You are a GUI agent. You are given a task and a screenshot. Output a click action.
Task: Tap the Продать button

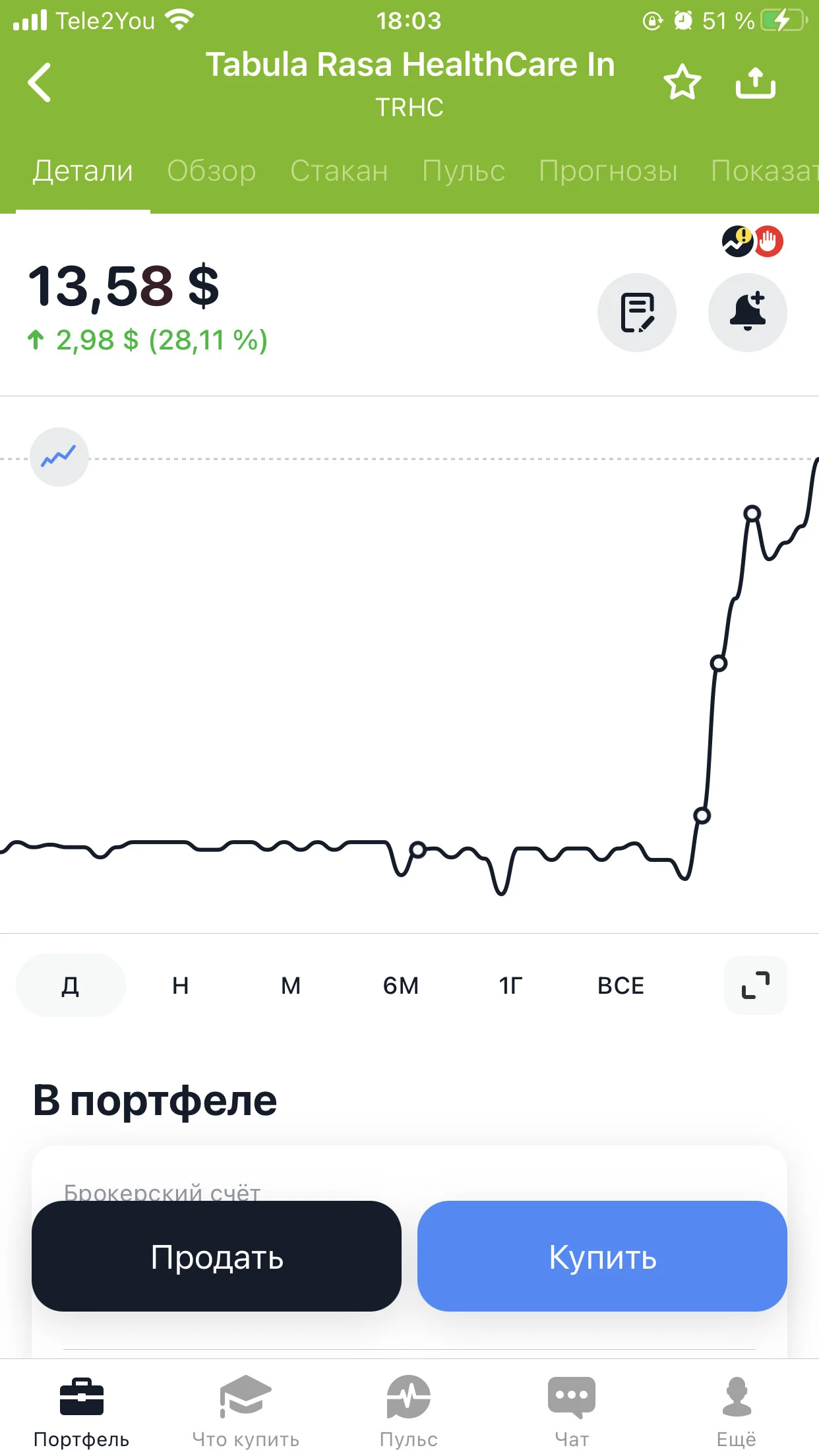point(216,1256)
